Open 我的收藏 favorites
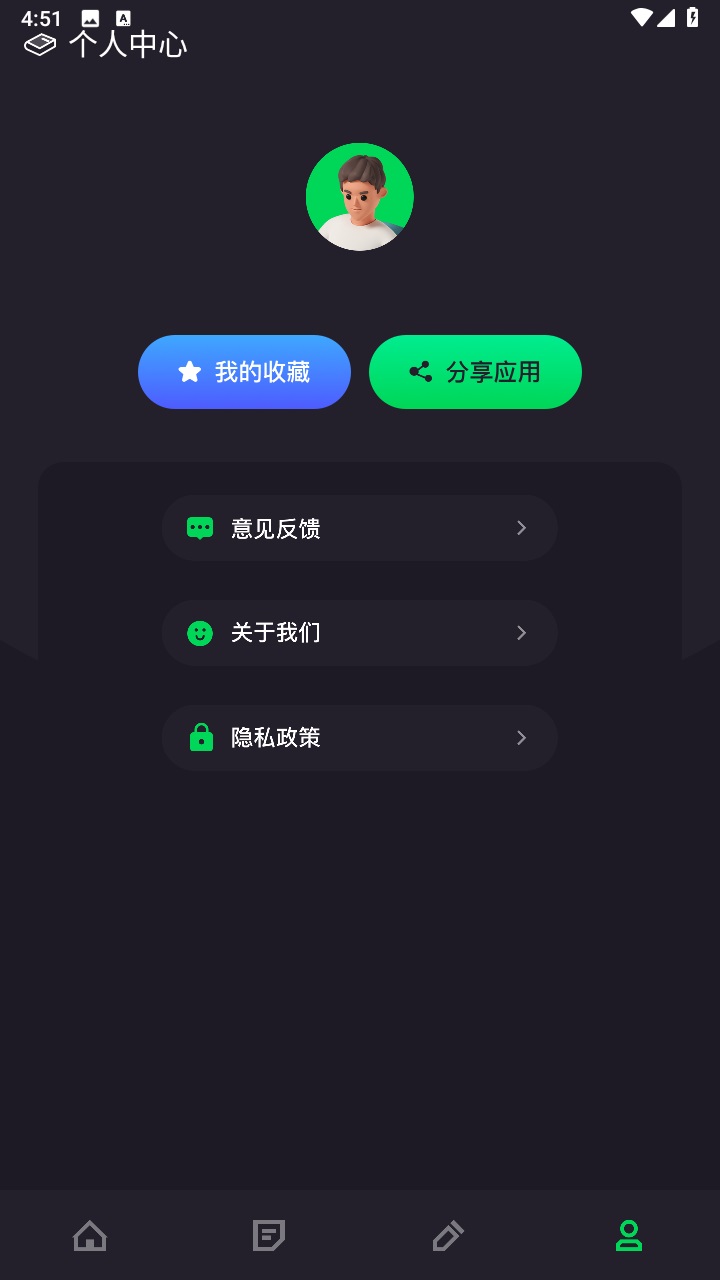 pos(244,371)
